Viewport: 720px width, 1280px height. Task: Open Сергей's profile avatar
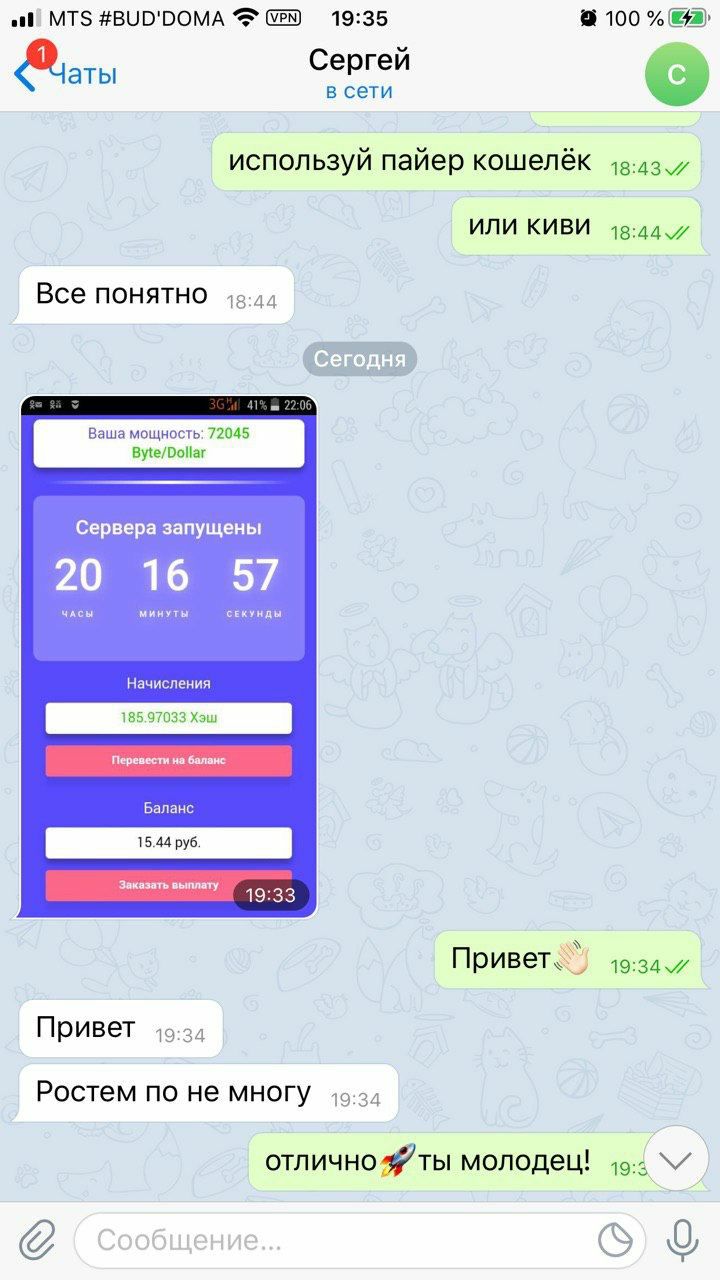(676, 74)
